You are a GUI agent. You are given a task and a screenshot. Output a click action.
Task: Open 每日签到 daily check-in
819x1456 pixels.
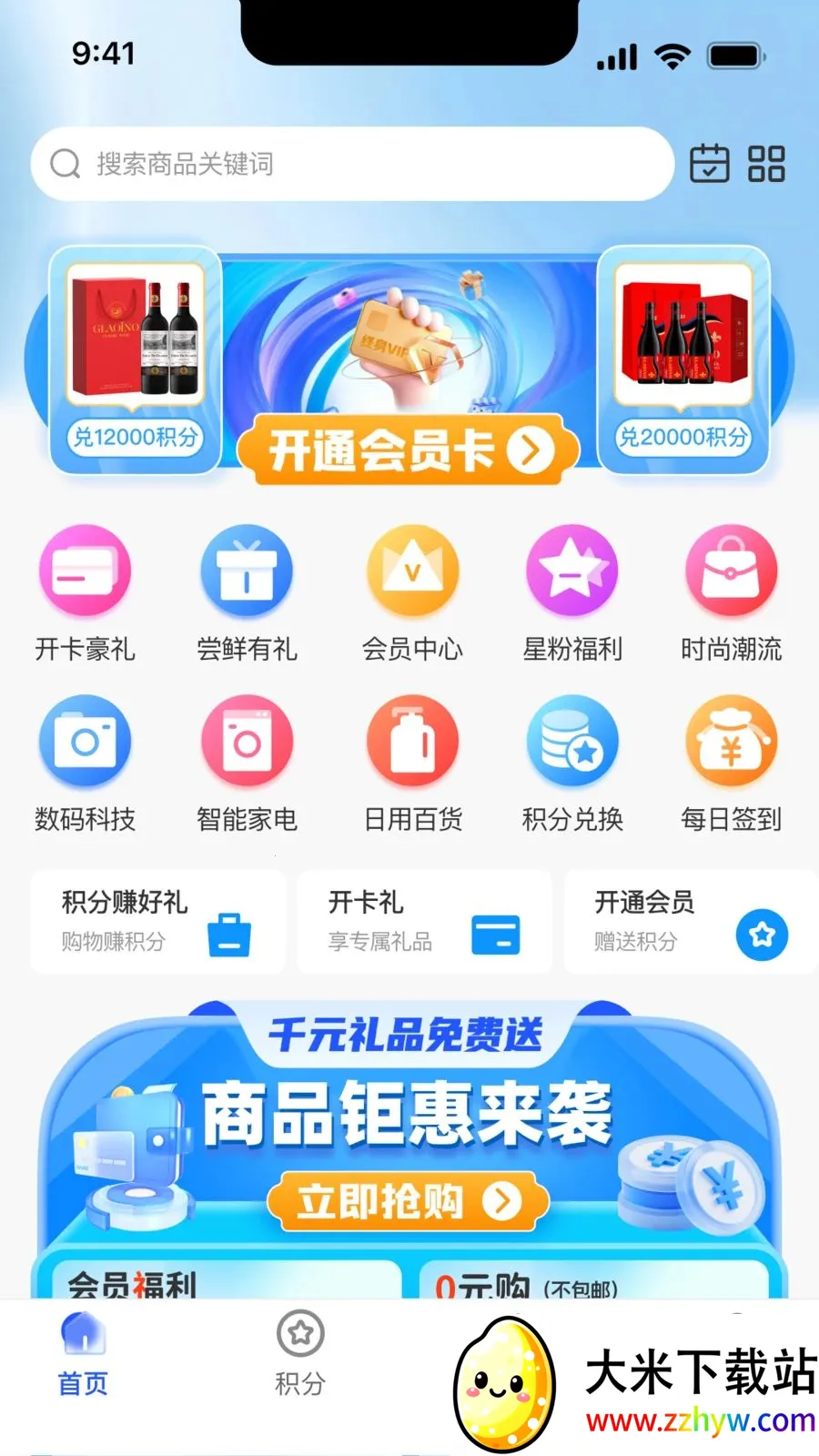coord(731,761)
